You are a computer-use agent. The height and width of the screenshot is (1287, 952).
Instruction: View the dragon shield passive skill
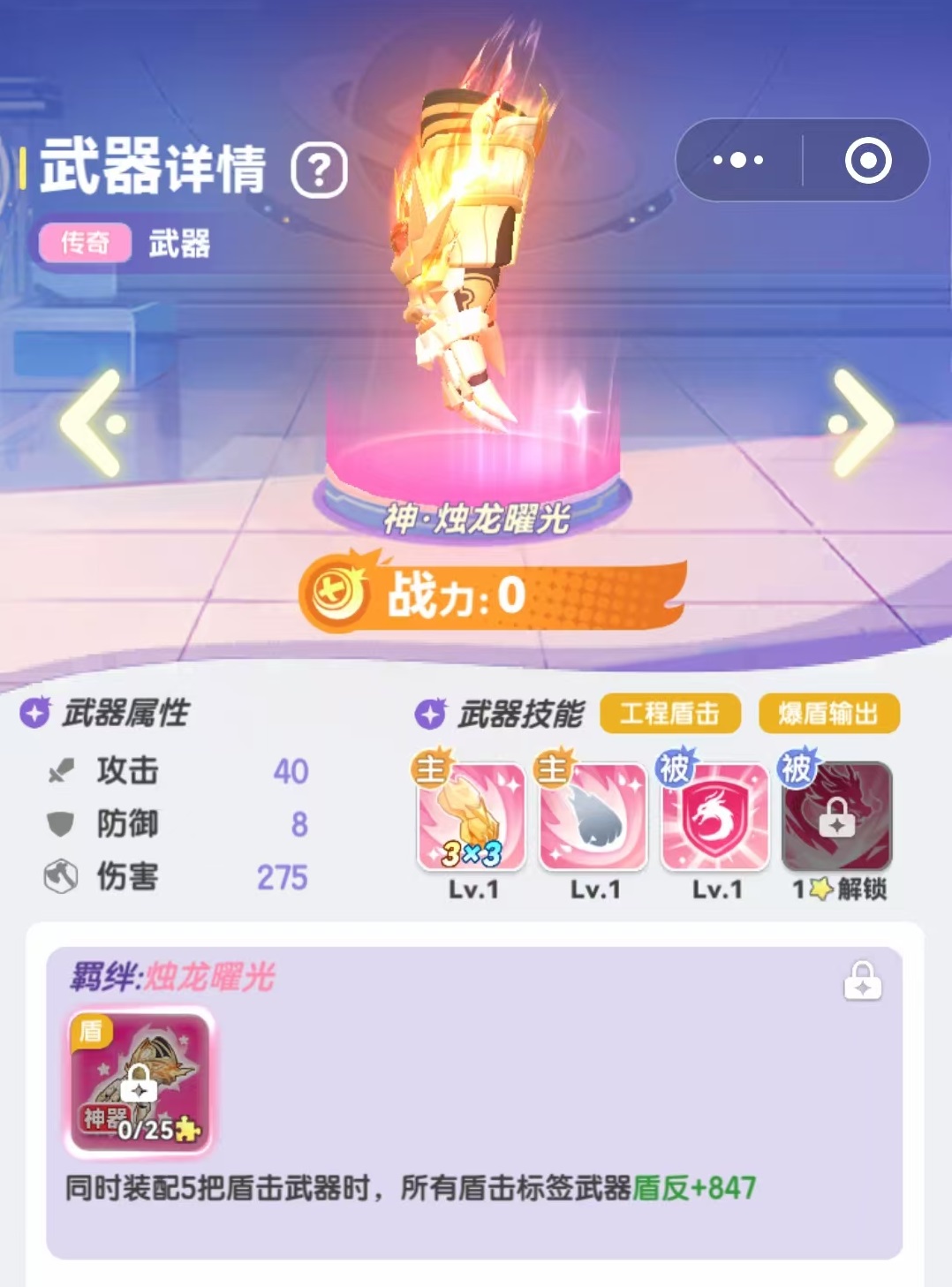pos(715,817)
